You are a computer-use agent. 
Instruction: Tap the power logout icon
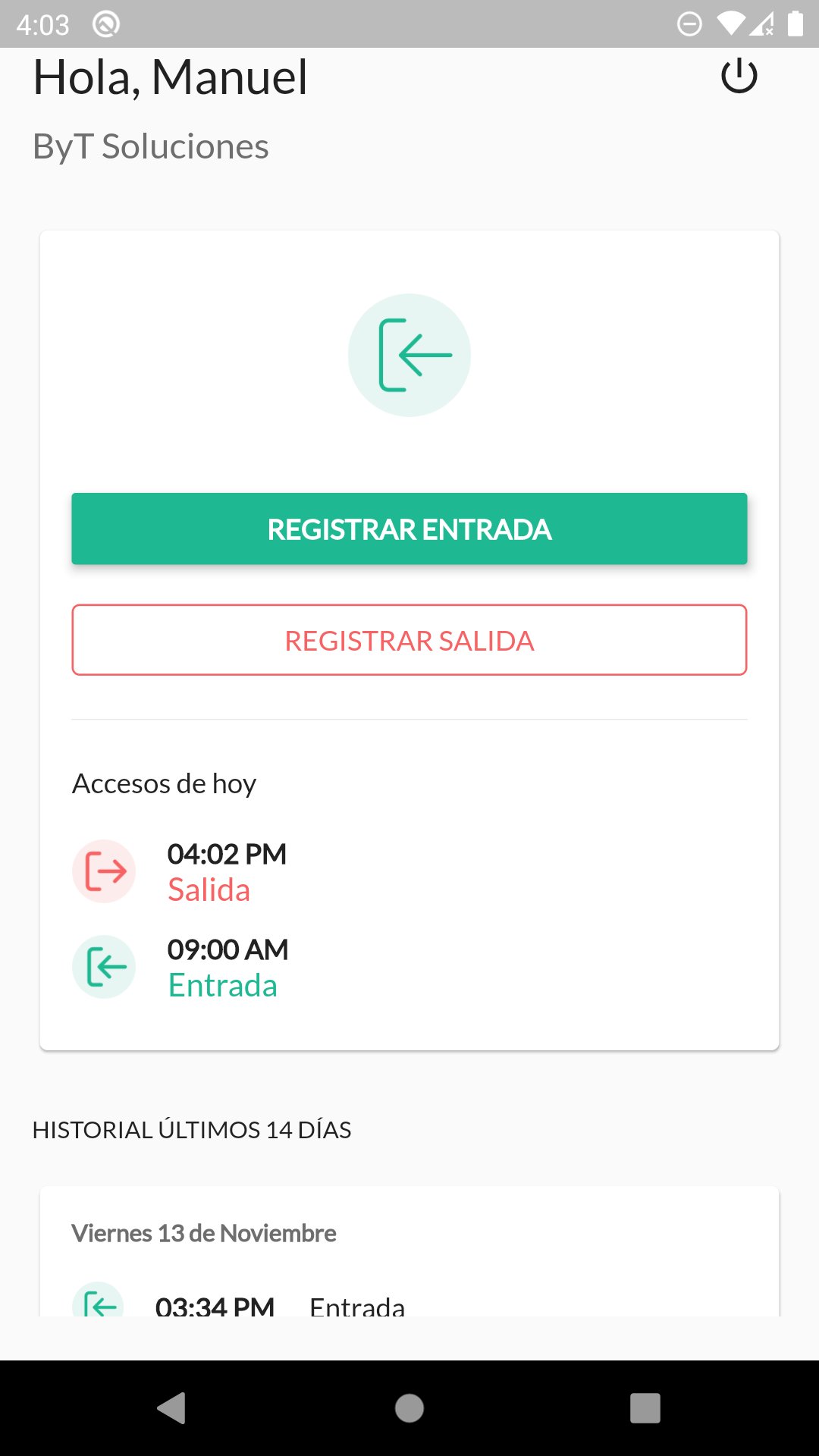click(x=739, y=76)
